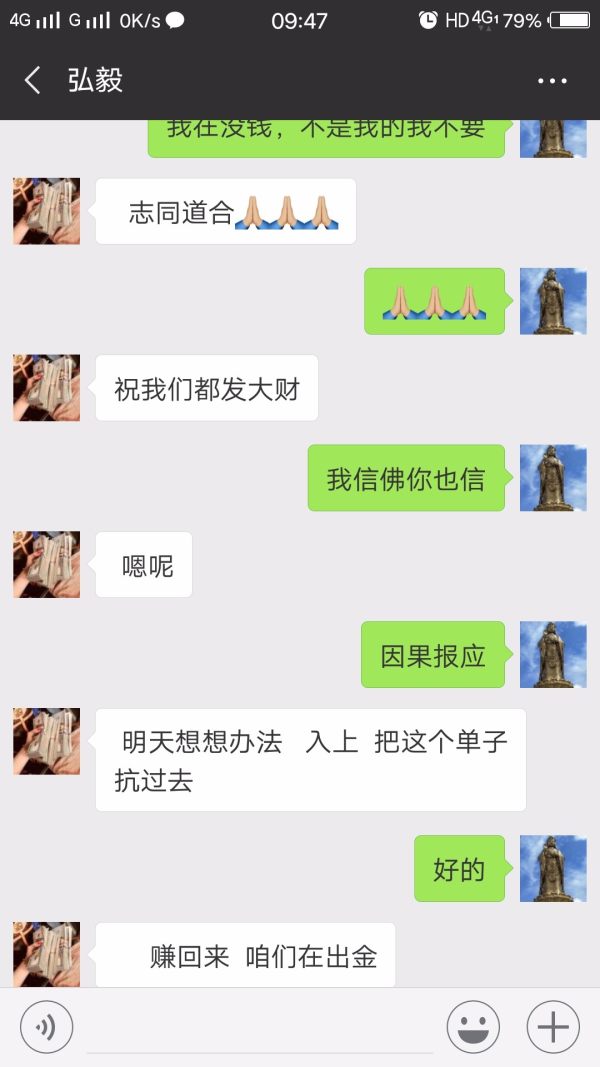
Task: Open the emoji picker
Action: [x=473, y=1027]
